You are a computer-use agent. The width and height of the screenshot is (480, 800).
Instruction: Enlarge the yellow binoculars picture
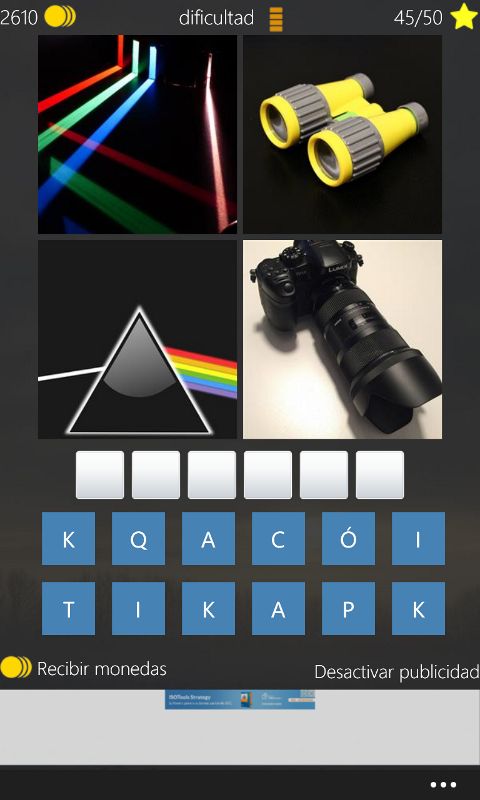click(x=342, y=134)
